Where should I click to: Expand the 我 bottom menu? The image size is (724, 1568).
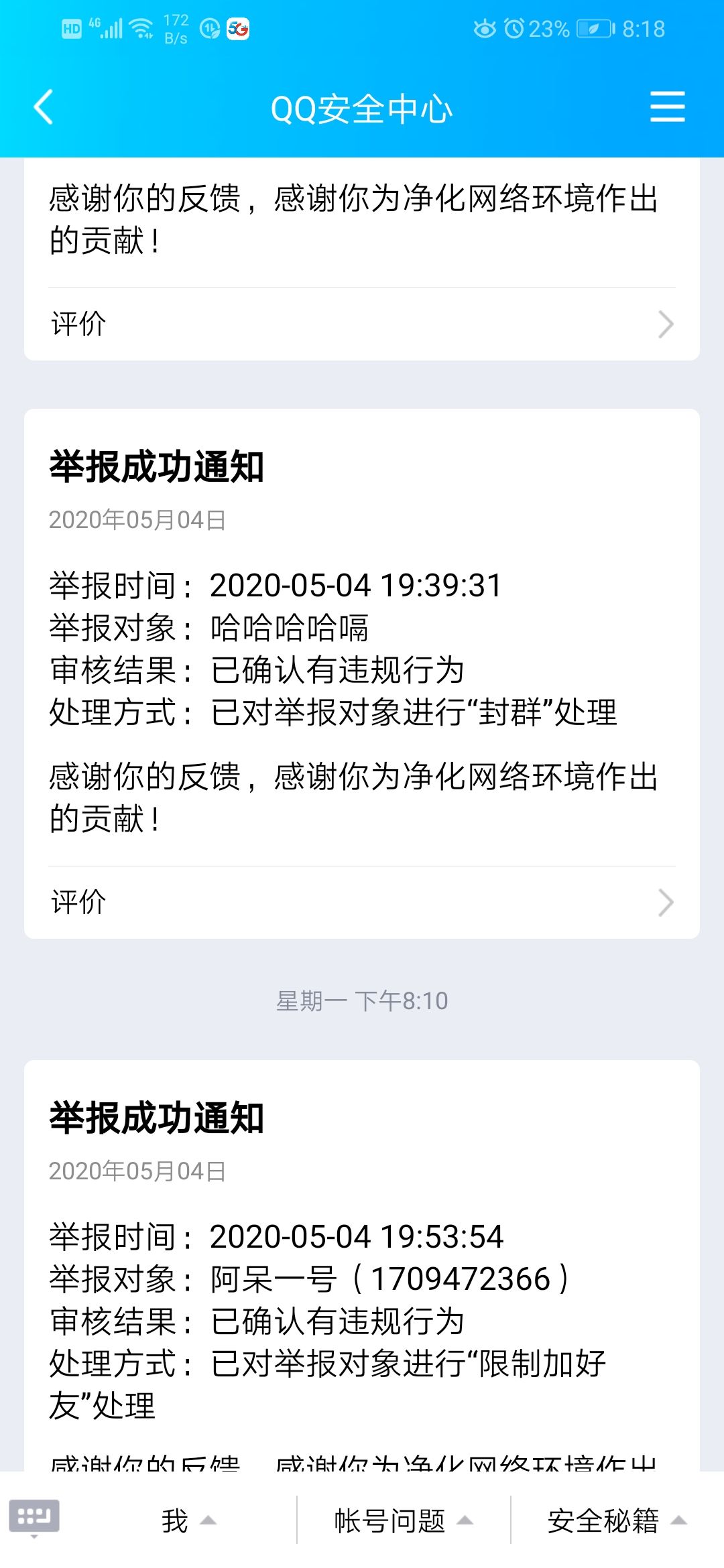[188, 1520]
